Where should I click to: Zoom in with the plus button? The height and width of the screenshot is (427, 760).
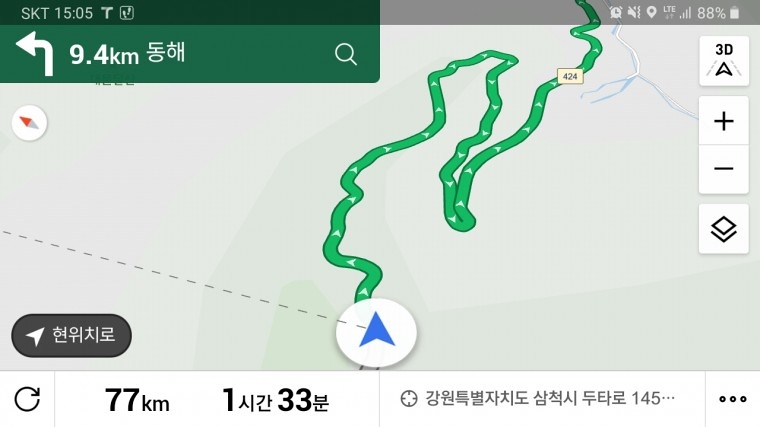[723, 122]
